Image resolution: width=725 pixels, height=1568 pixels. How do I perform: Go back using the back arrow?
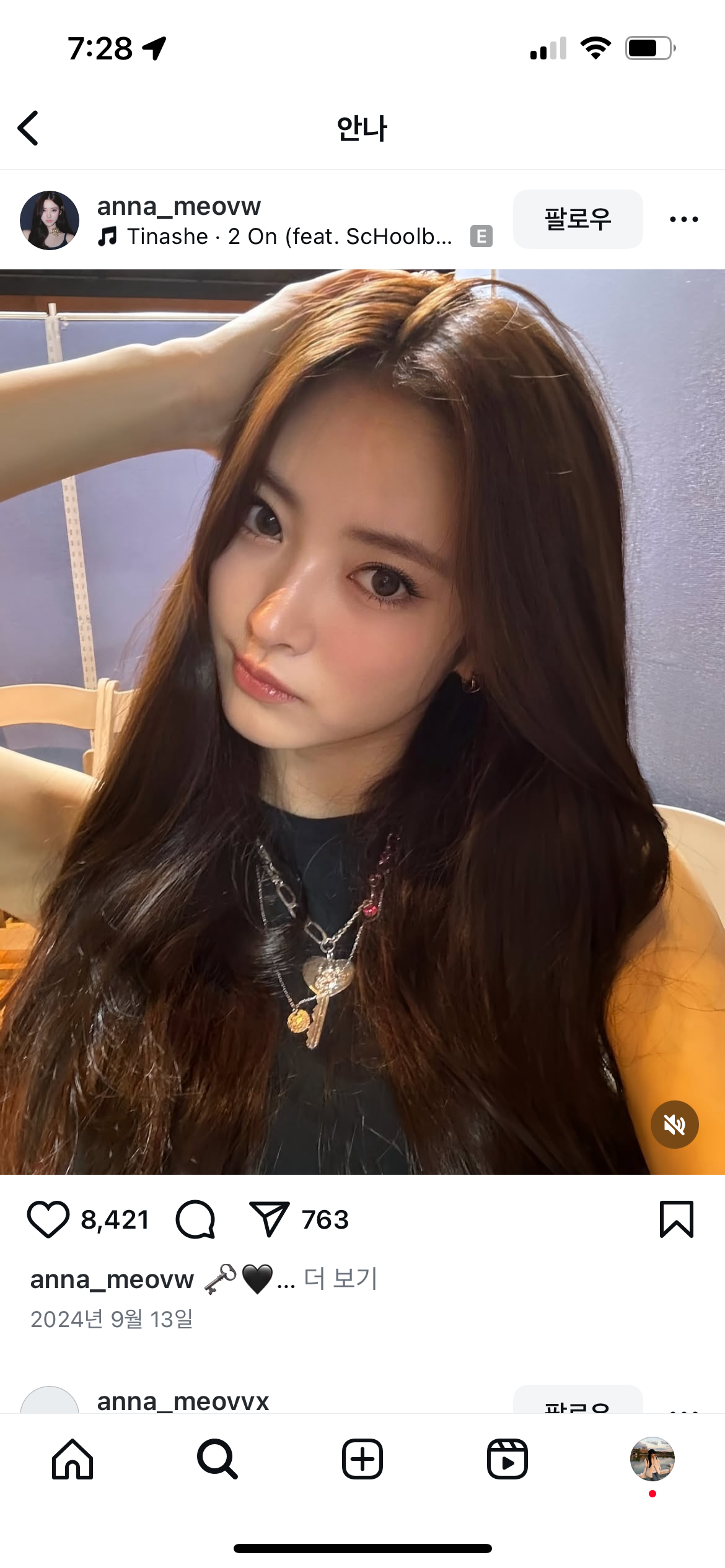(29, 128)
